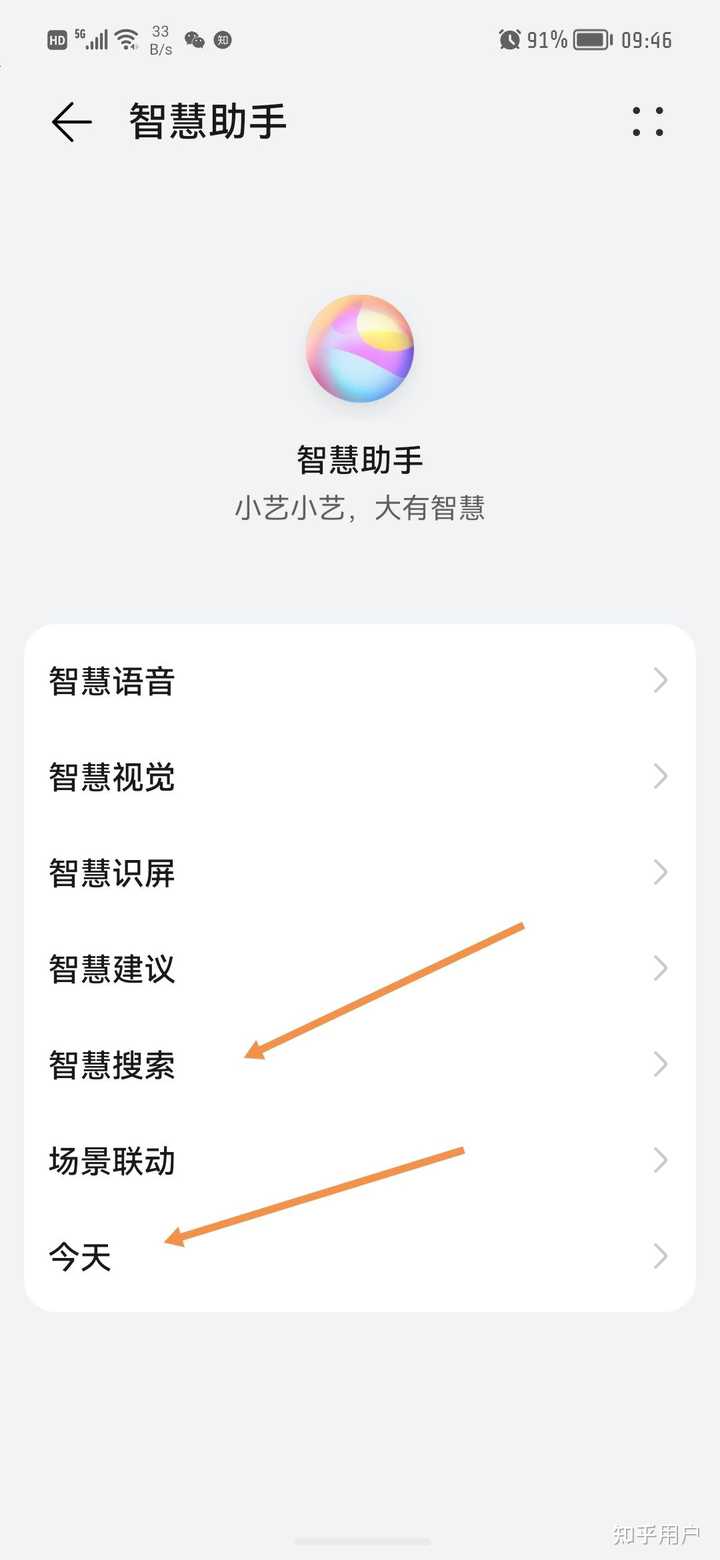Open 智慧建议 settings
The height and width of the screenshot is (1560, 720).
point(359,969)
